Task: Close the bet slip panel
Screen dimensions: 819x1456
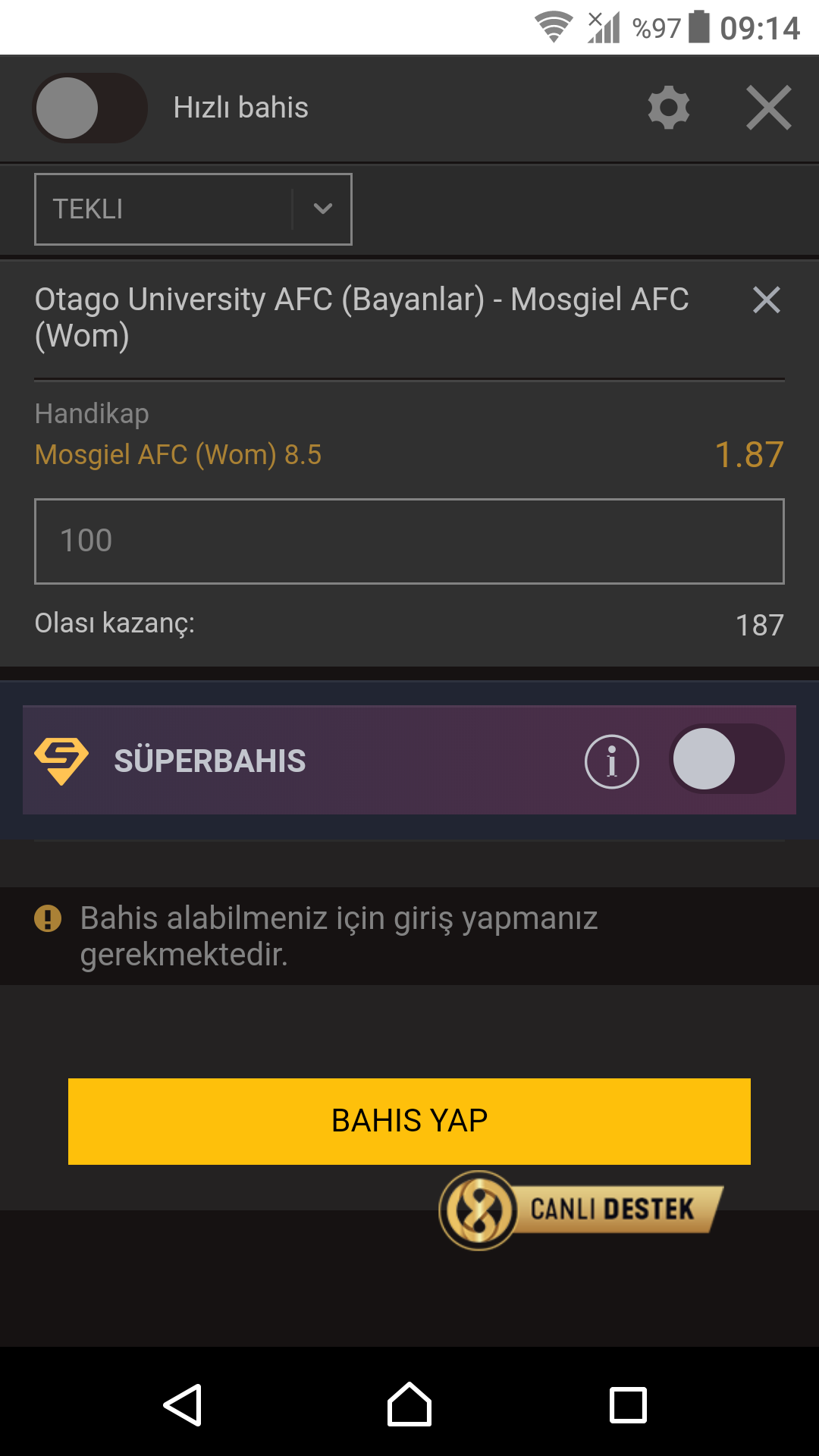Action: pyautogui.click(x=769, y=108)
